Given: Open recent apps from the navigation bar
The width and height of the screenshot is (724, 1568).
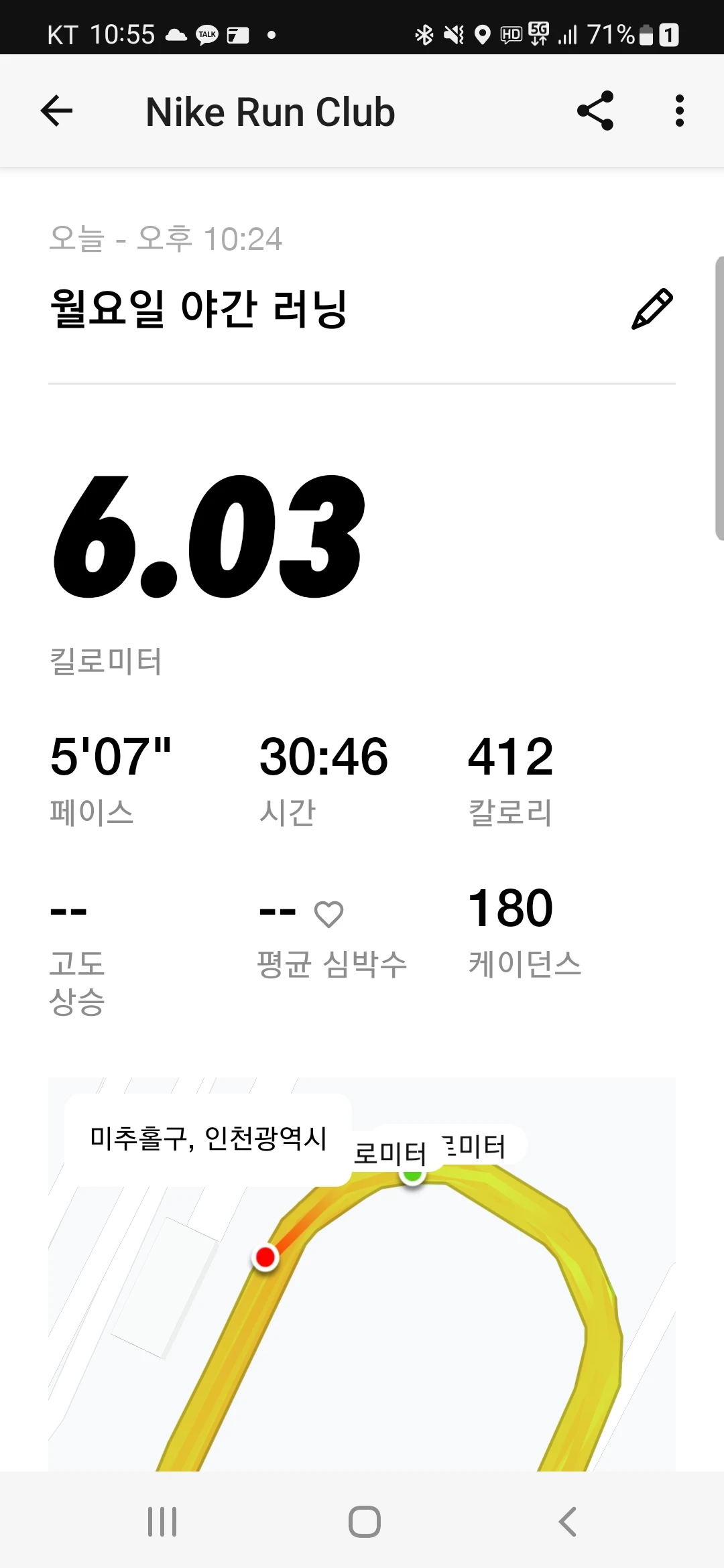Looking at the screenshot, I should (162, 1521).
